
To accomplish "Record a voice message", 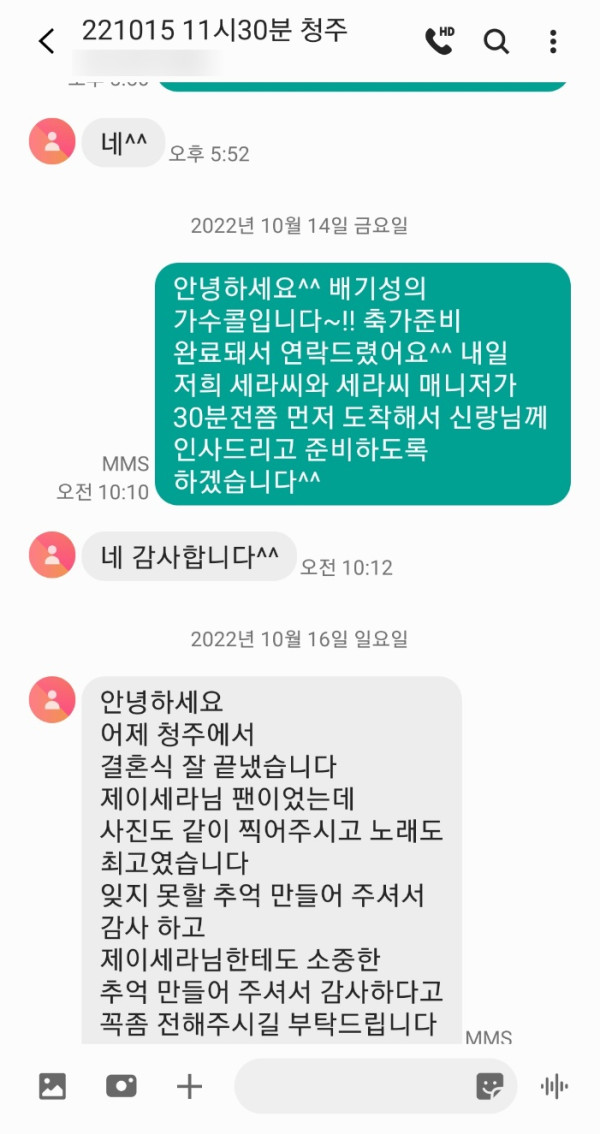I will (x=554, y=1086).
